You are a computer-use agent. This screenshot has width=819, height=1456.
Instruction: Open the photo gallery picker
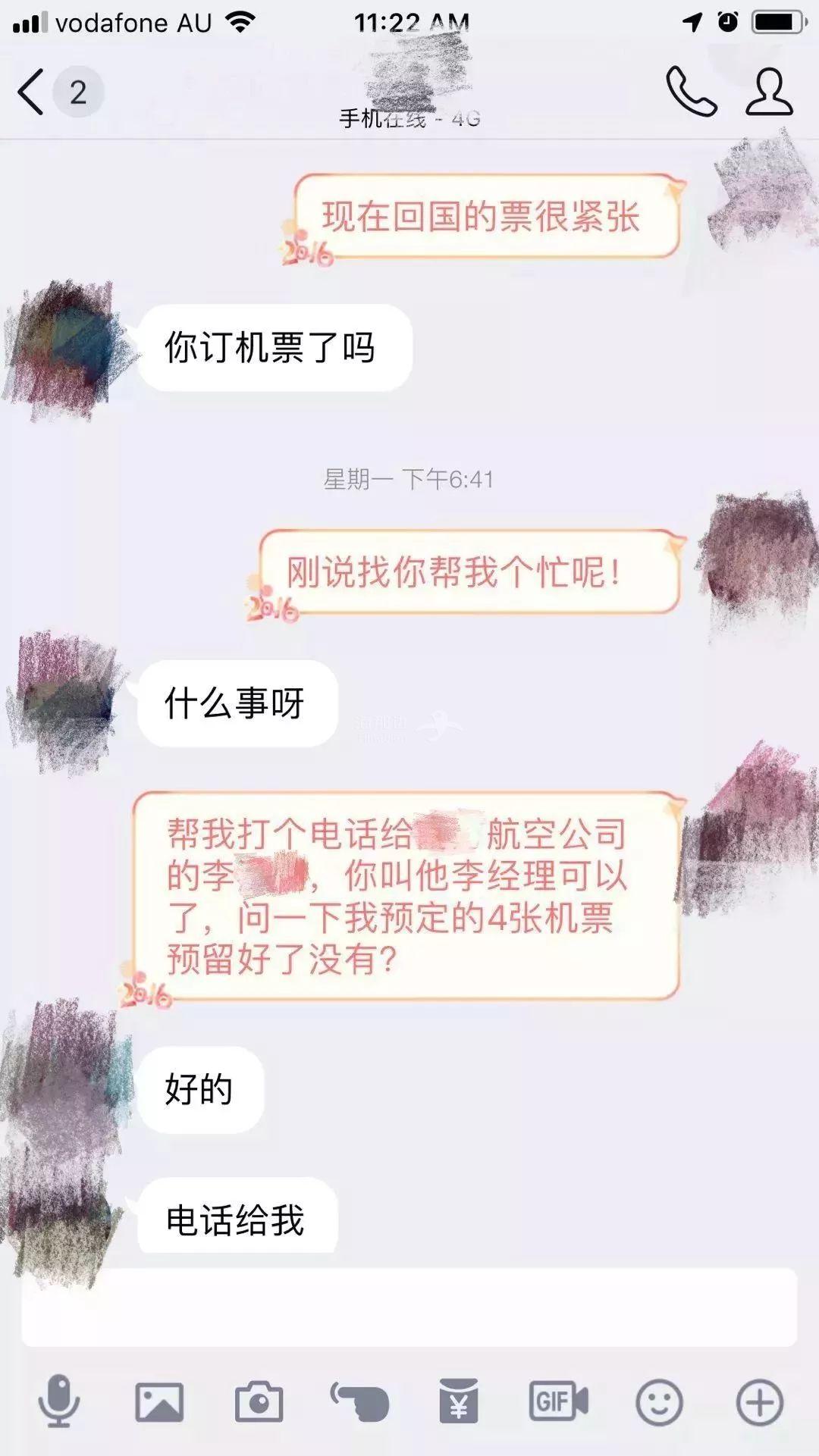pos(159,1401)
